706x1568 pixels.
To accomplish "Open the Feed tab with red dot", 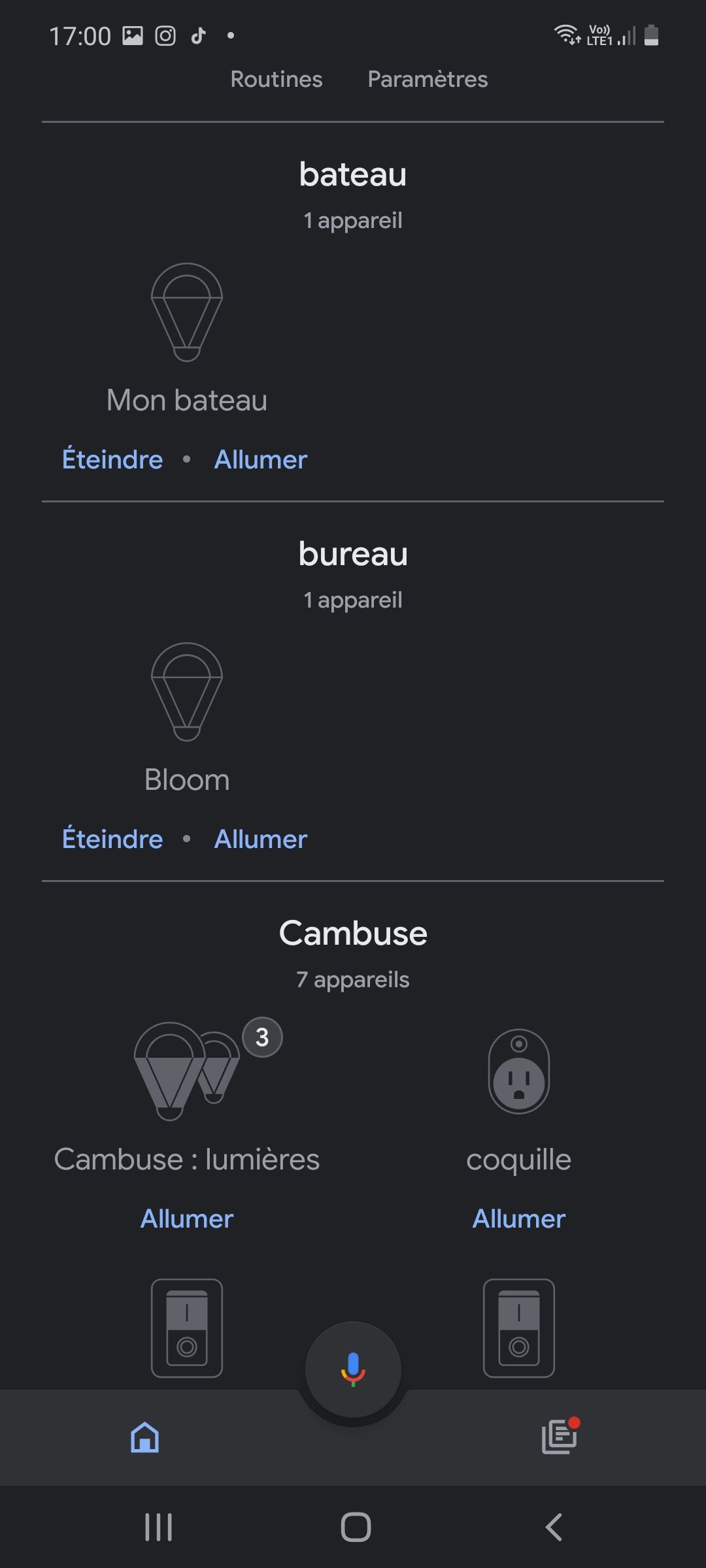I will click(560, 1436).
